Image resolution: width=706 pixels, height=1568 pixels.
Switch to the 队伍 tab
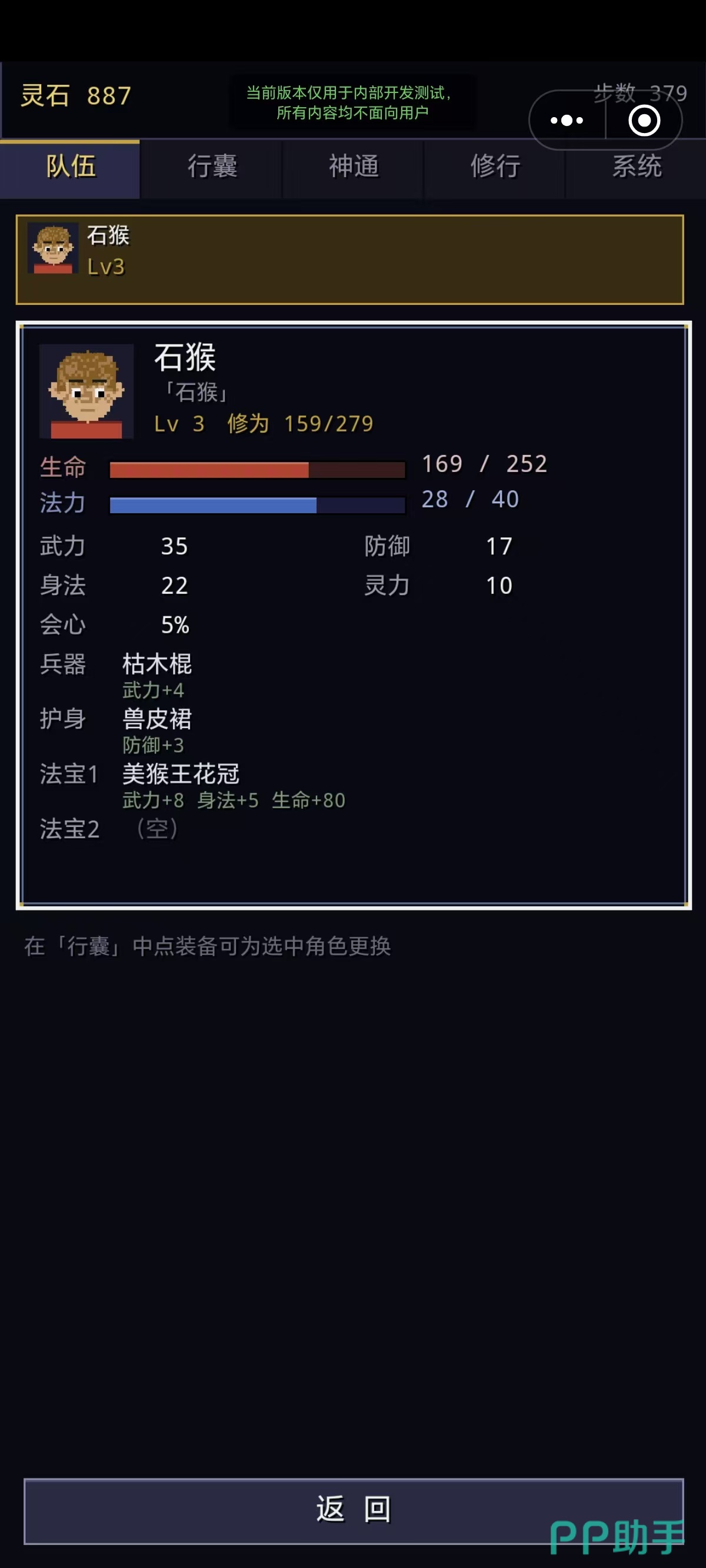click(x=70, y=167)
